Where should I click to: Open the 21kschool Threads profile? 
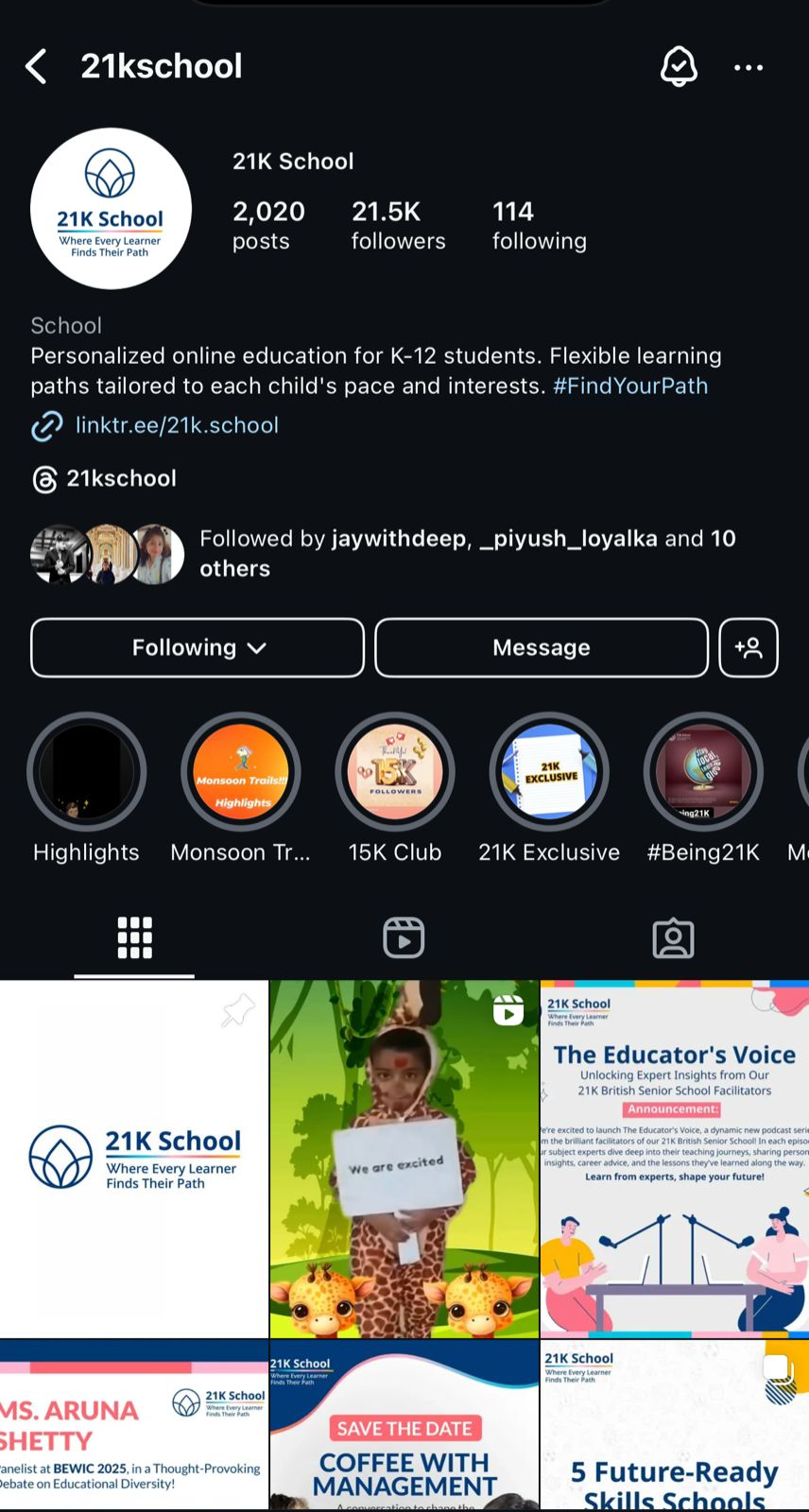point(120,478)
